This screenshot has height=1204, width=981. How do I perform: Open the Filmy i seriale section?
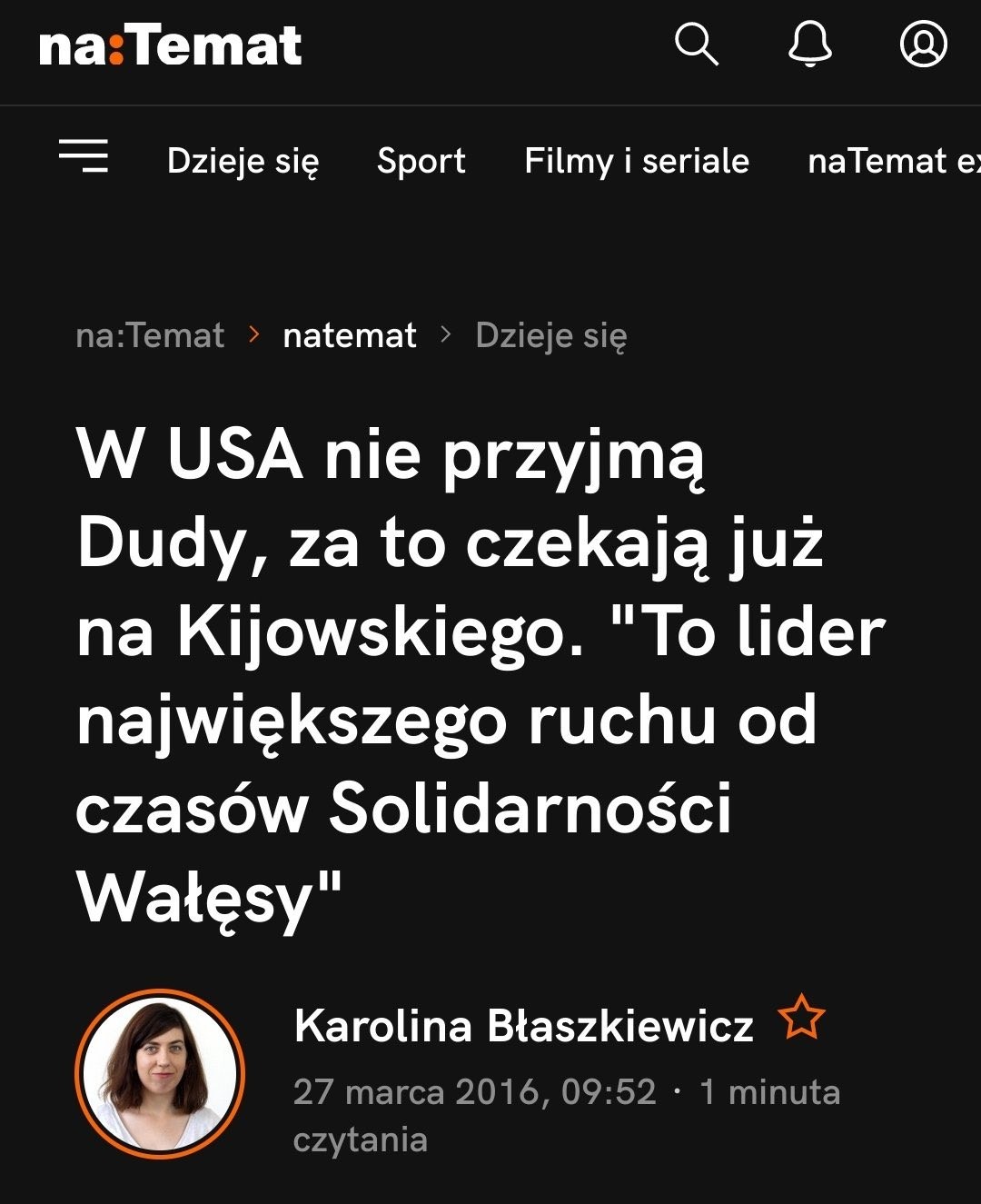[636, 161]
